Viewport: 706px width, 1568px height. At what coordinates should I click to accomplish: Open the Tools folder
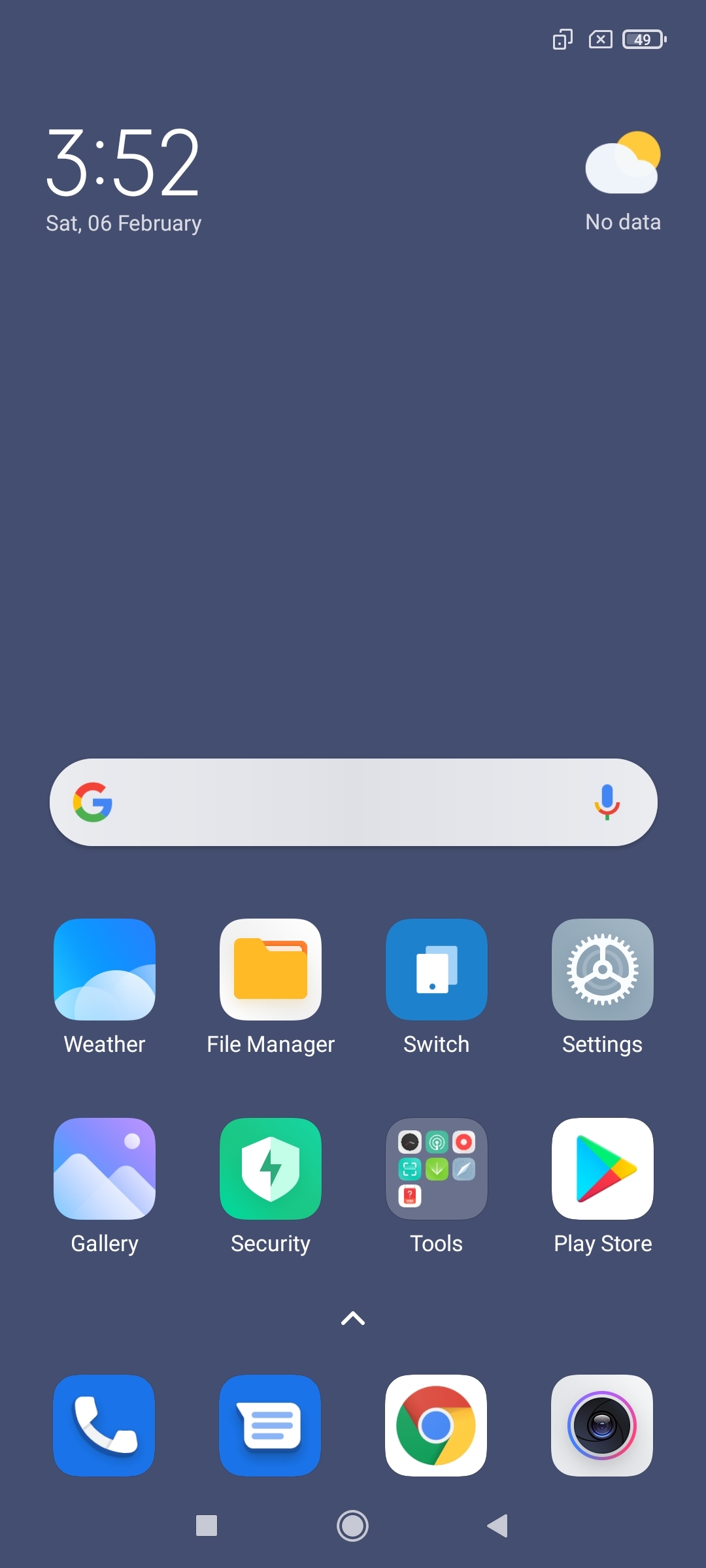437,1169
